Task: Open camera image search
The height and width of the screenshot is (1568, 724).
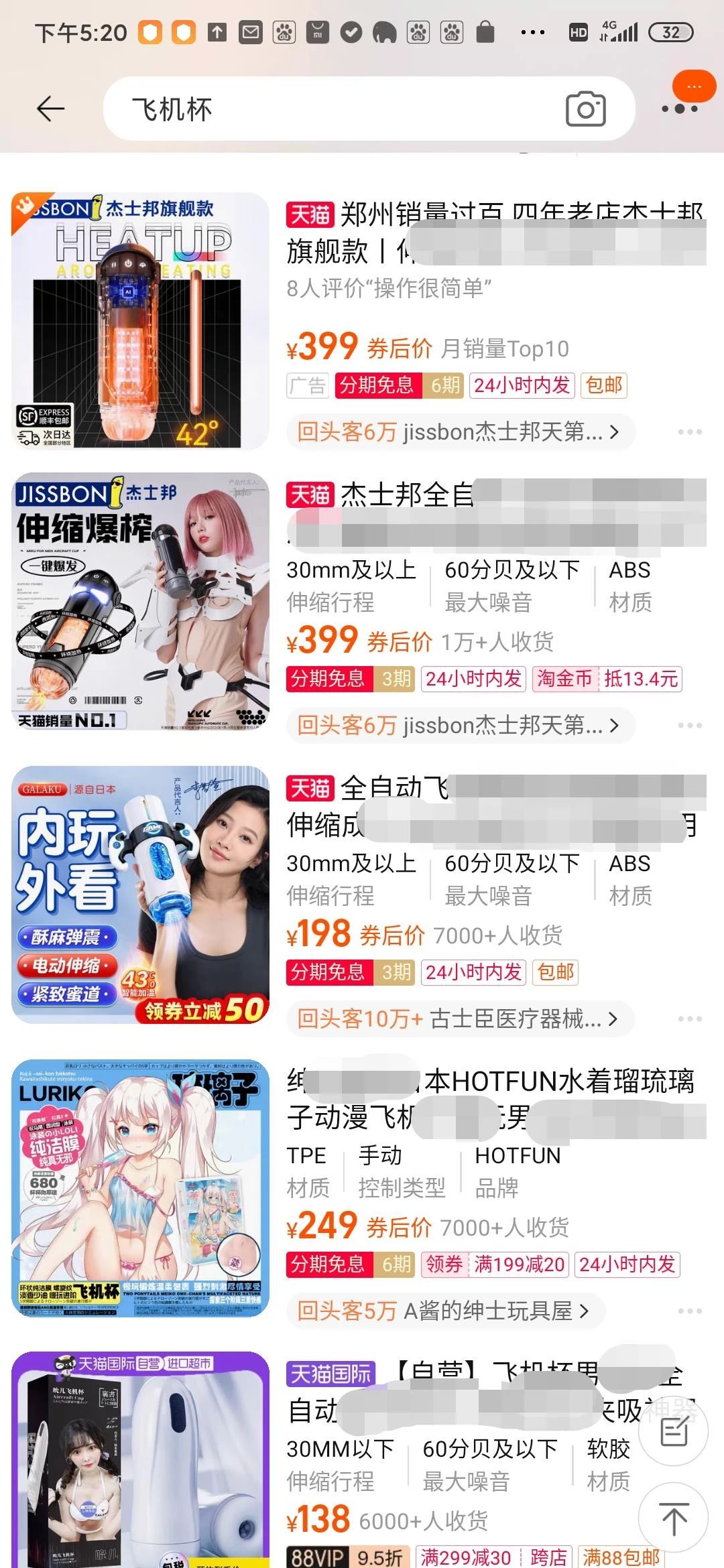Action: click(x=585, y=109)
